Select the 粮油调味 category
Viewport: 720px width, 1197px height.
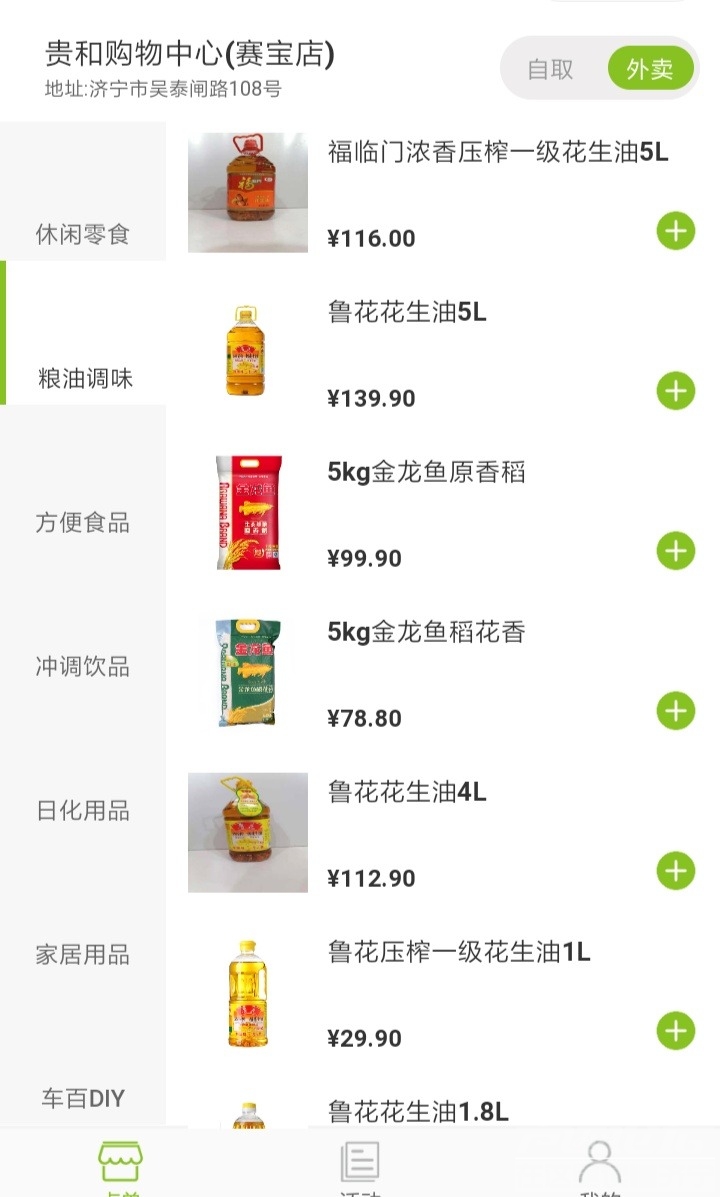[x=85, y=379]
